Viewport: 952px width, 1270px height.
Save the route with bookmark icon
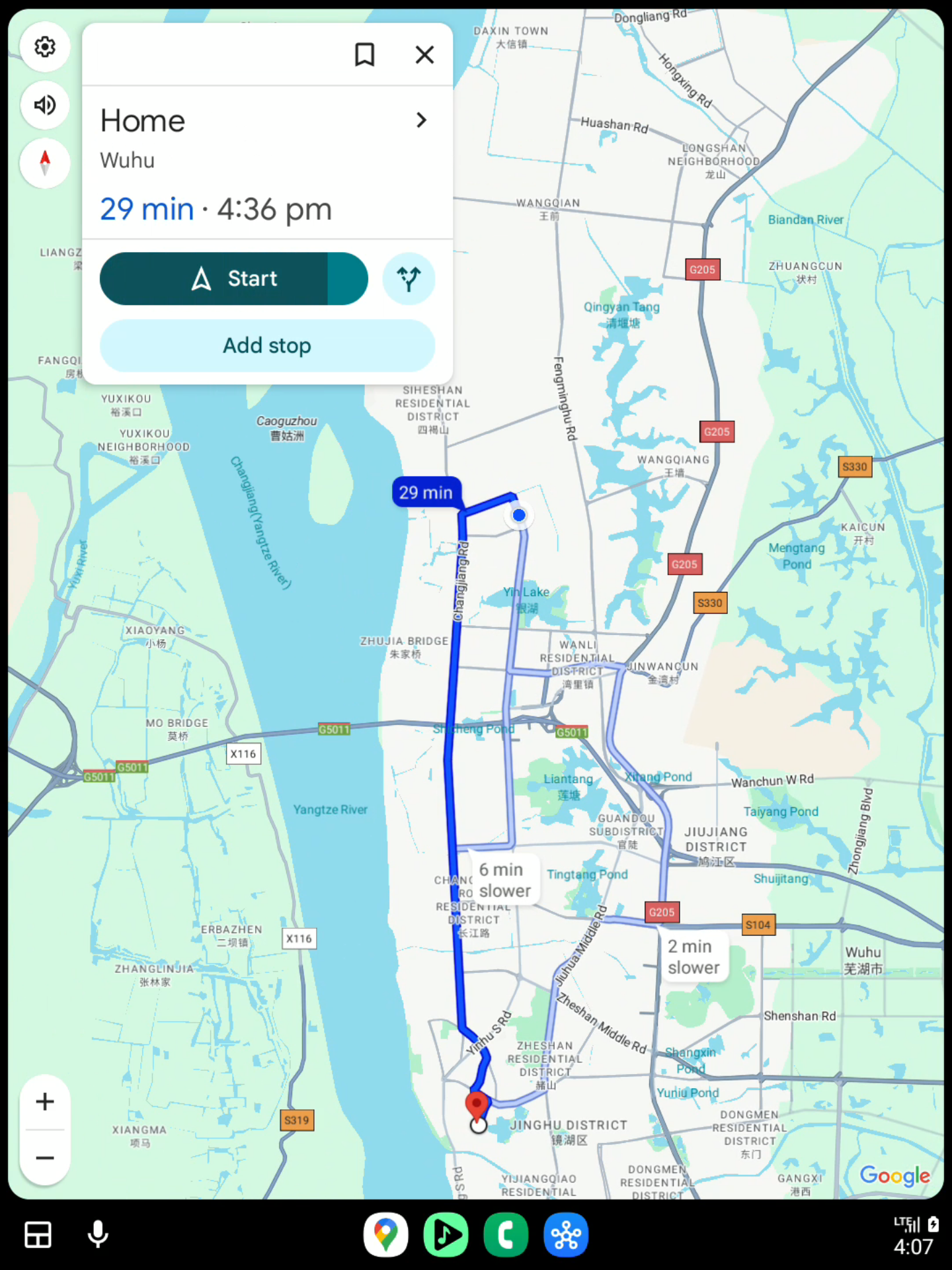pos(364,54)
